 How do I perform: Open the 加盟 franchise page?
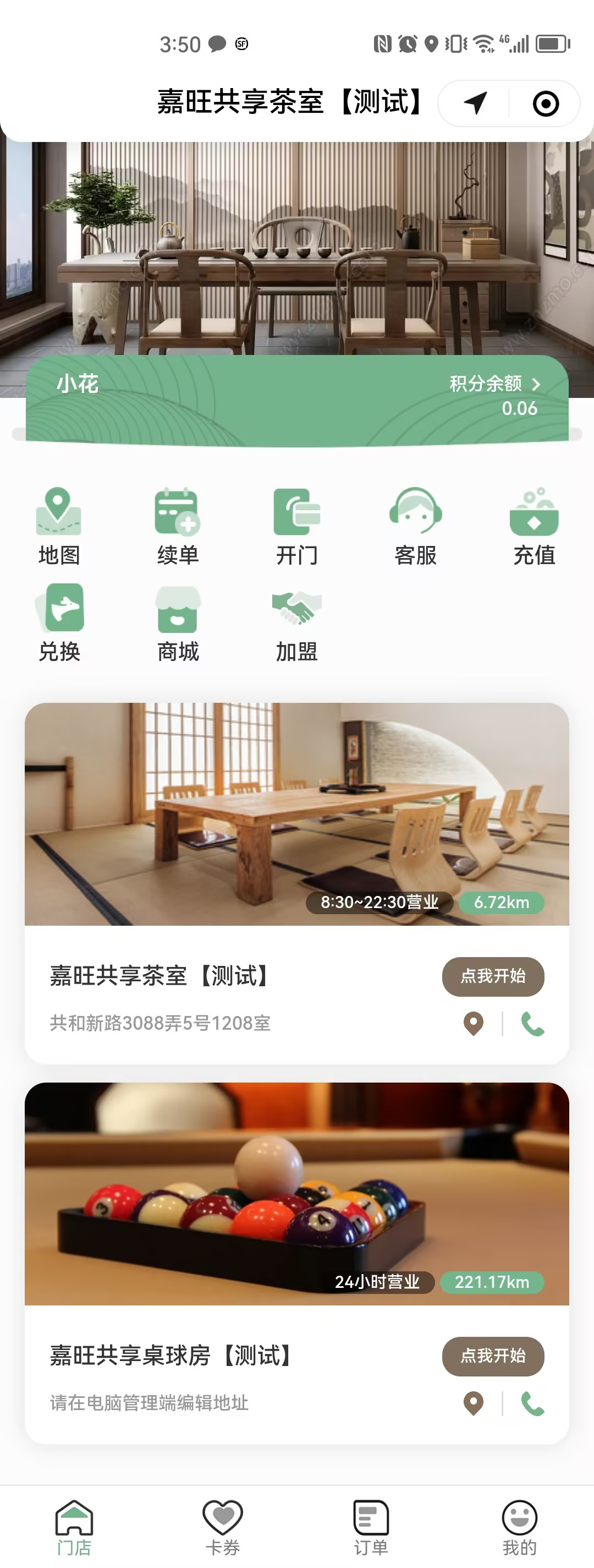(296, 622)
